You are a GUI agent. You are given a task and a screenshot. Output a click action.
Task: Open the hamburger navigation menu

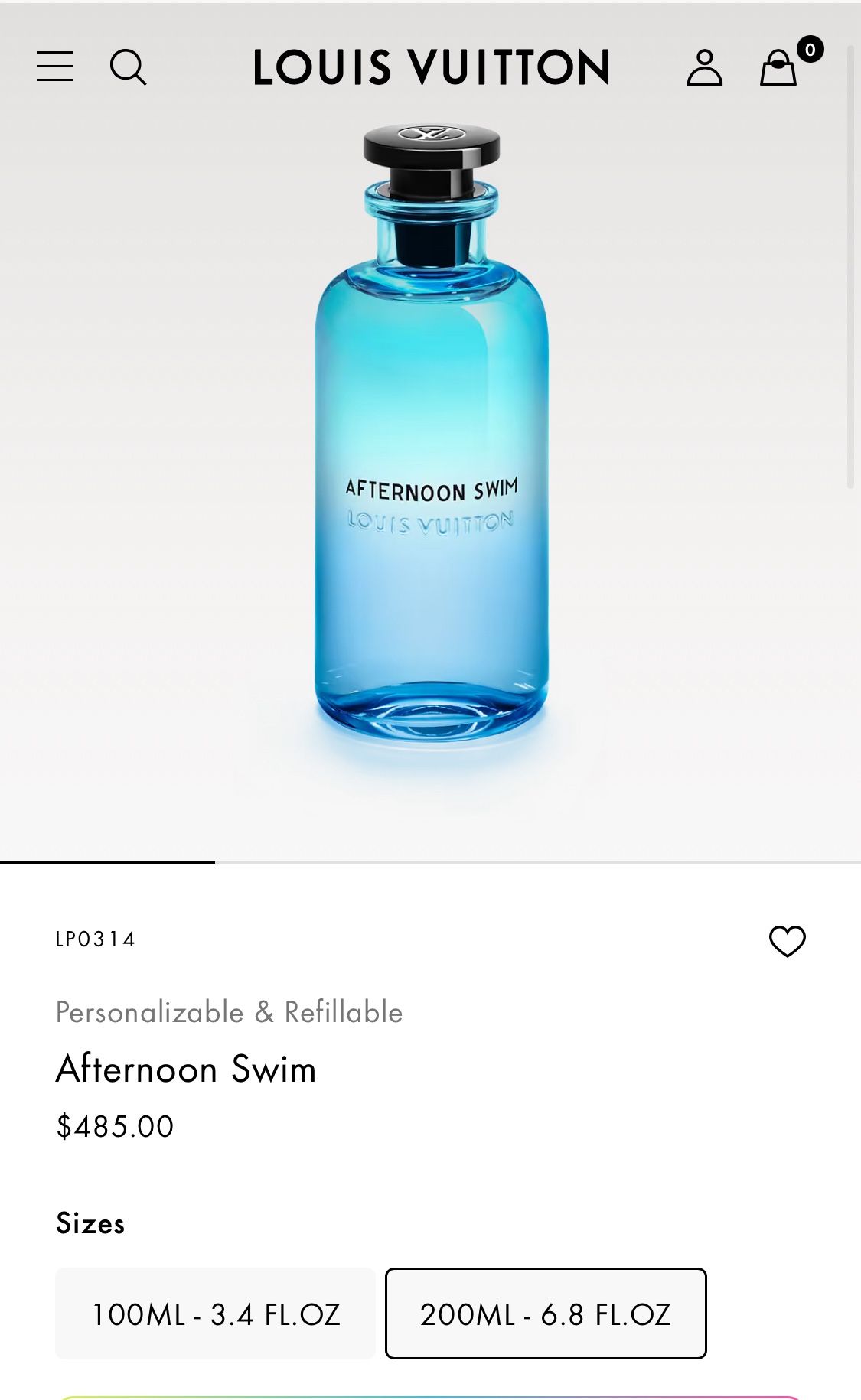(54, 68)
